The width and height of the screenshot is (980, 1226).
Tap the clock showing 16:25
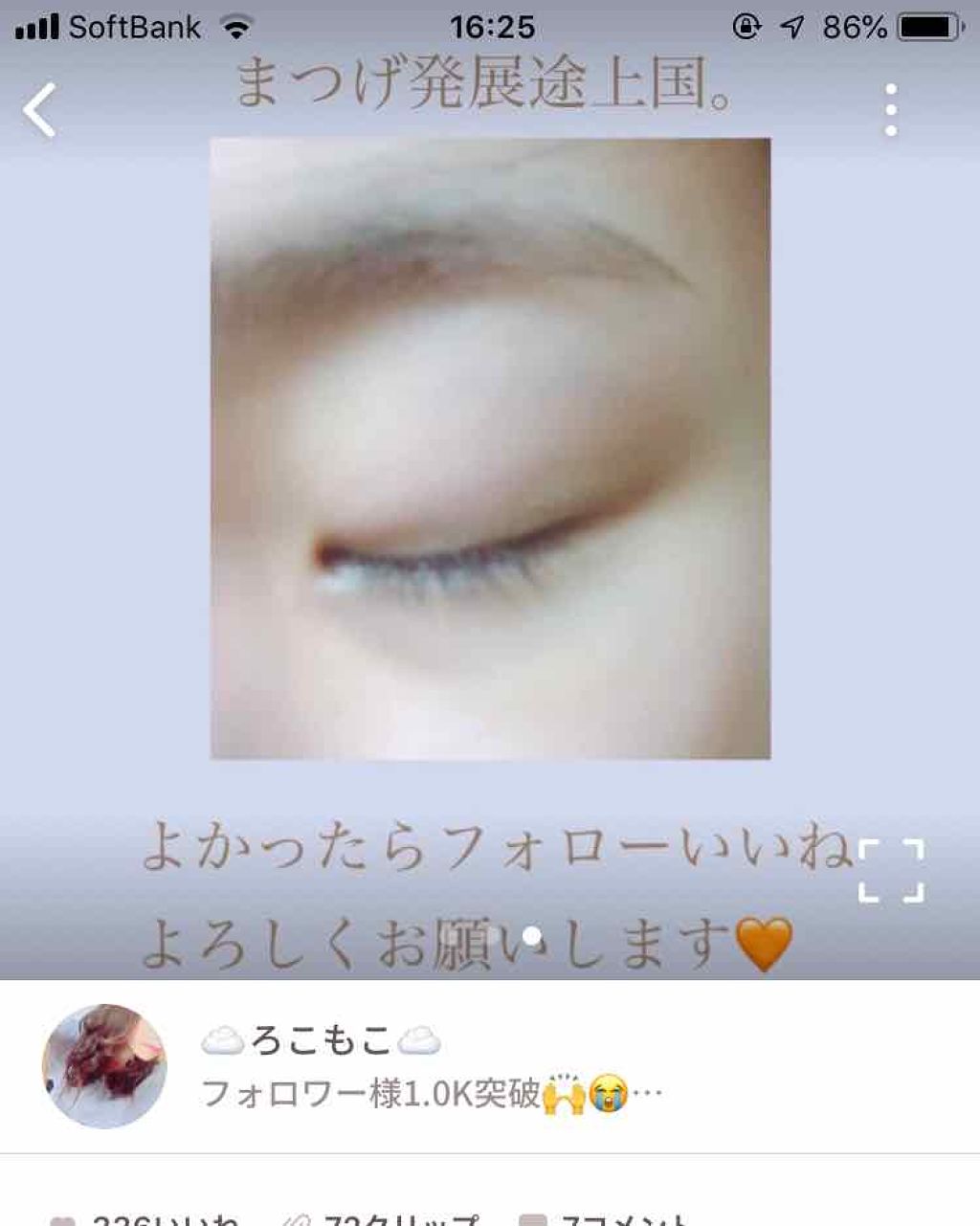click(489, 26)
